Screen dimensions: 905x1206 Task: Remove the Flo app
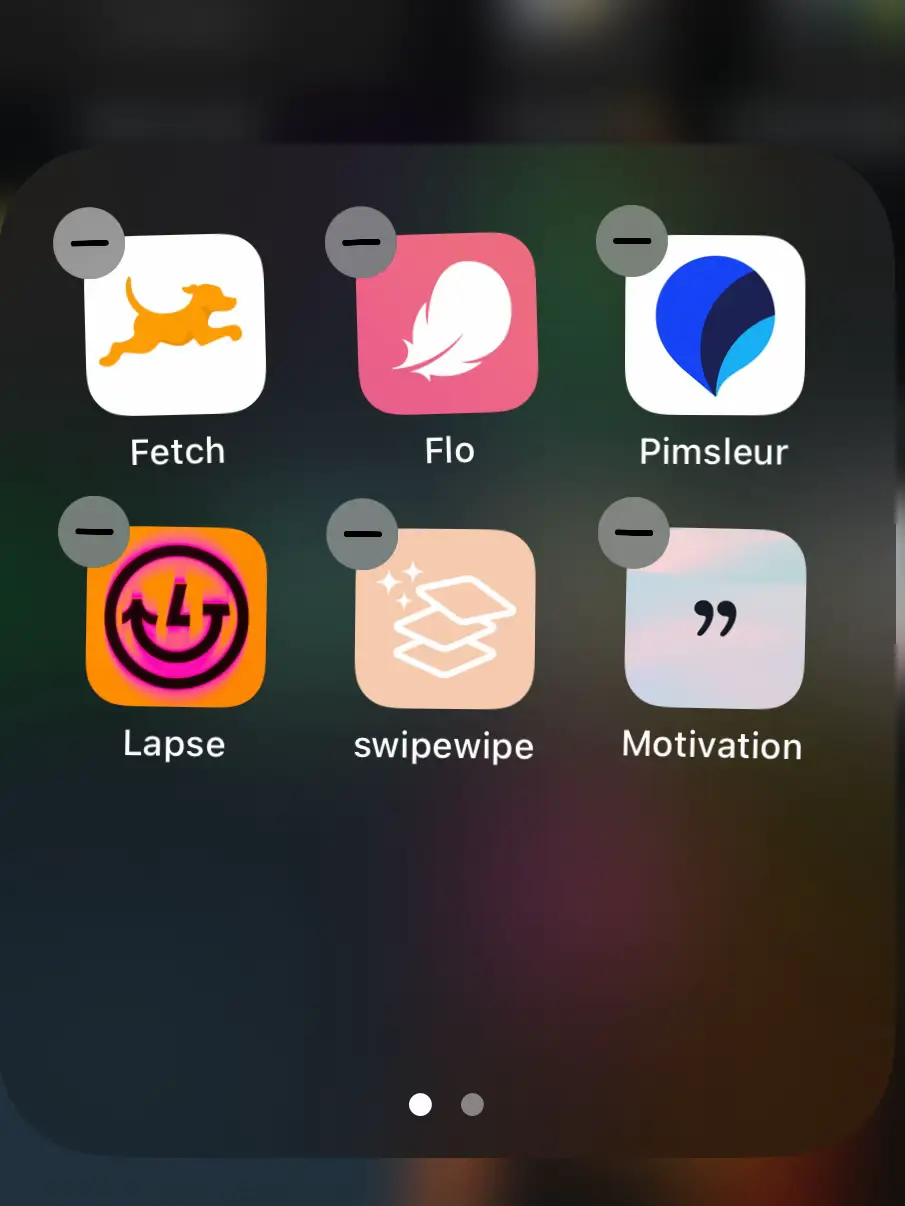361,242
